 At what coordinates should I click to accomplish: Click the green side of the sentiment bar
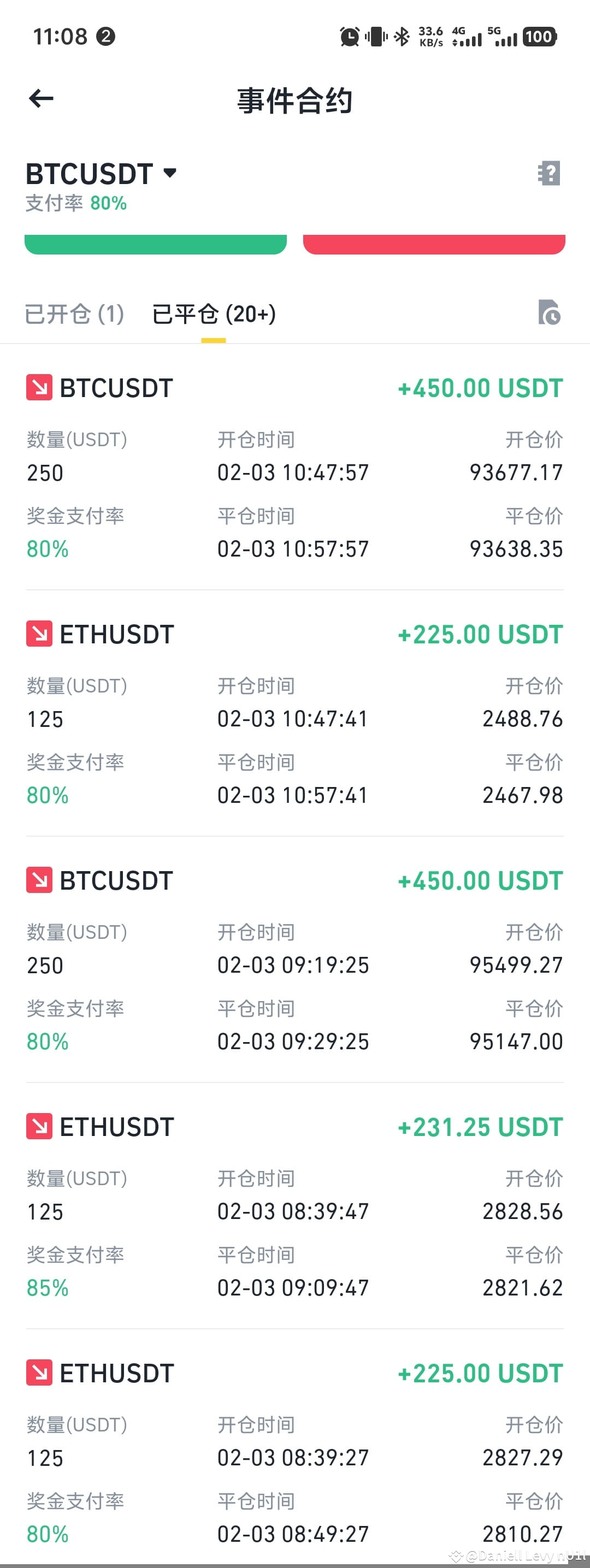154,243
